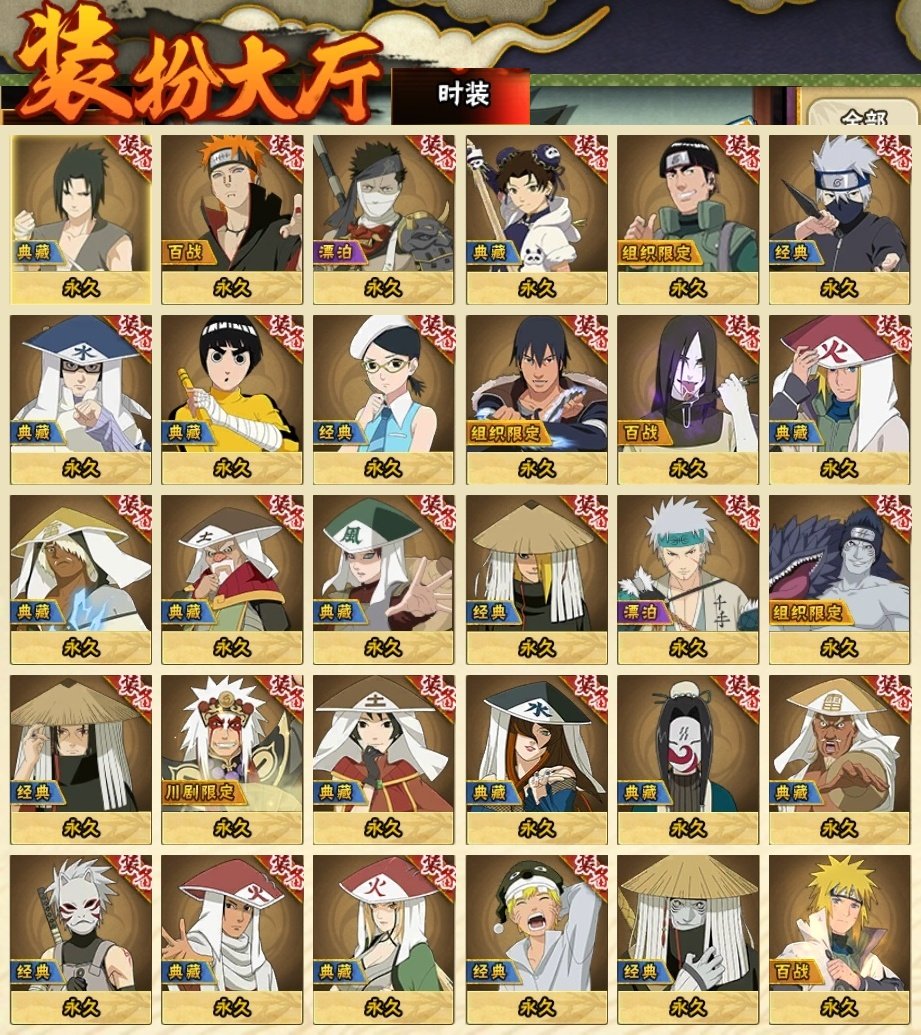This screenshot has height=1035, width=921.
Task: Open masked Kakashi holding kunai costume
Action: [x=840, y=218]
